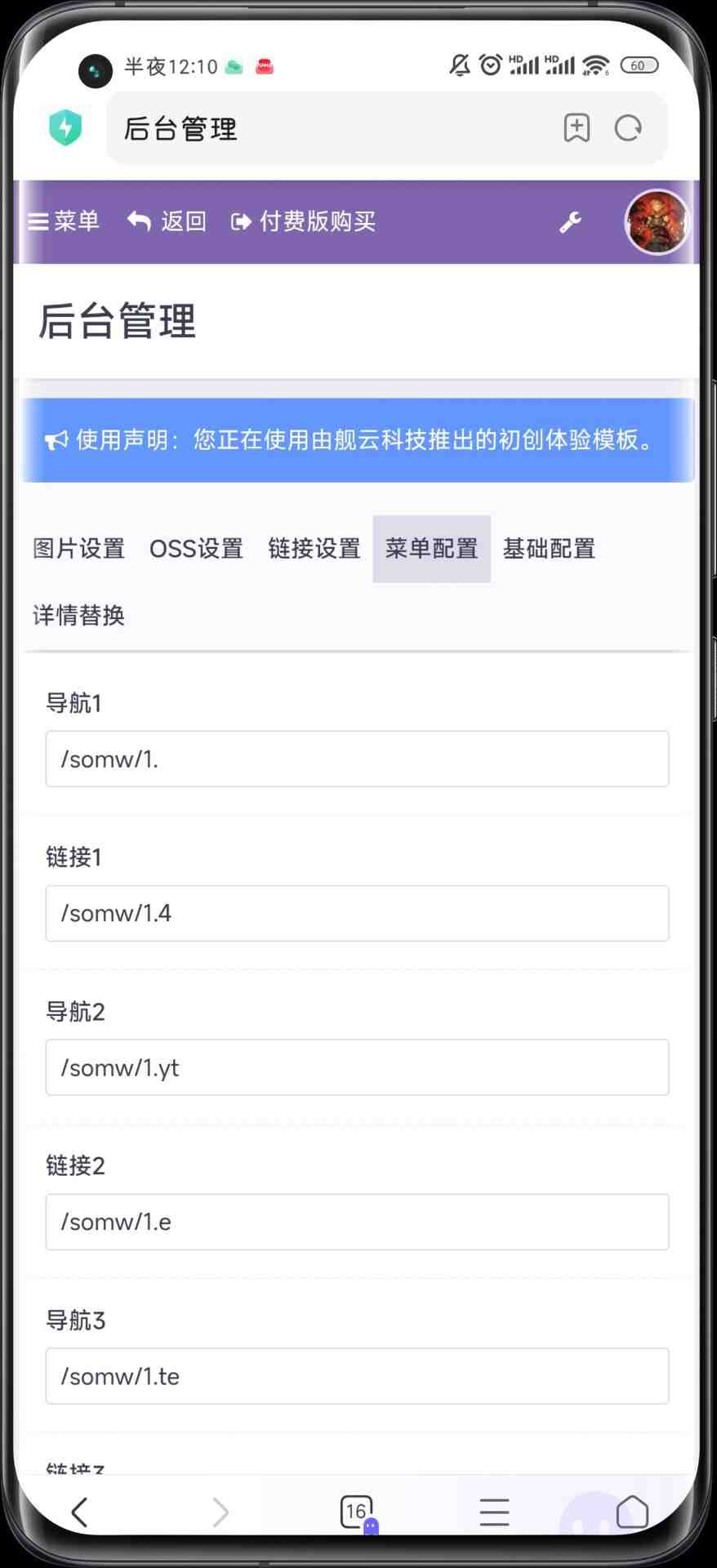717x1568 pixels.
Task: Open the wrench settings icon
Action: (570, 222)
